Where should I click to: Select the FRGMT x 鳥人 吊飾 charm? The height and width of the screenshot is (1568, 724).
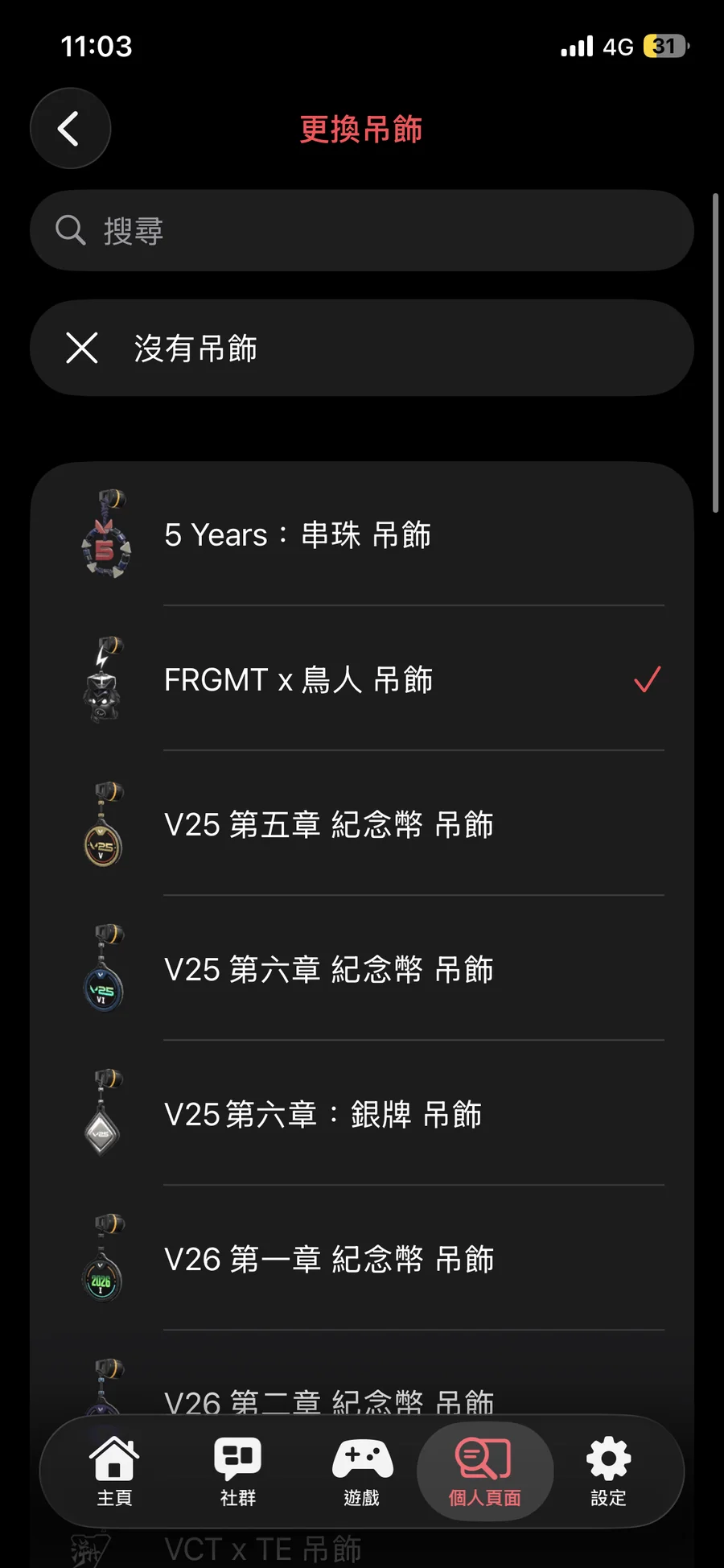click(x=362, y=680)
